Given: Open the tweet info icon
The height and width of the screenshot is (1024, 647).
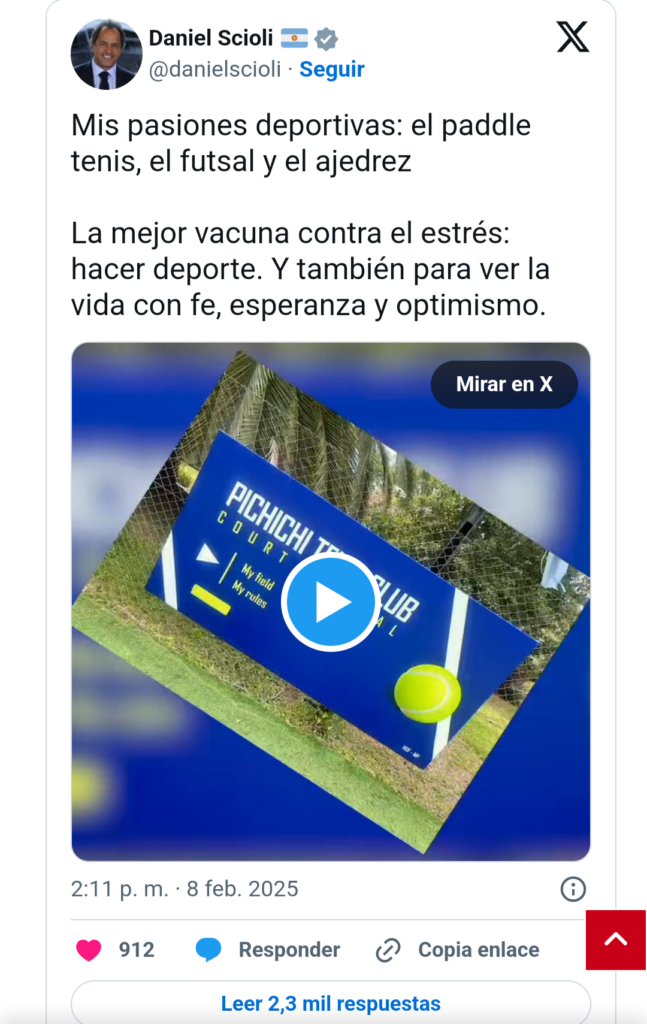Looking at the screenshot, I should click(x=572, y=889).
